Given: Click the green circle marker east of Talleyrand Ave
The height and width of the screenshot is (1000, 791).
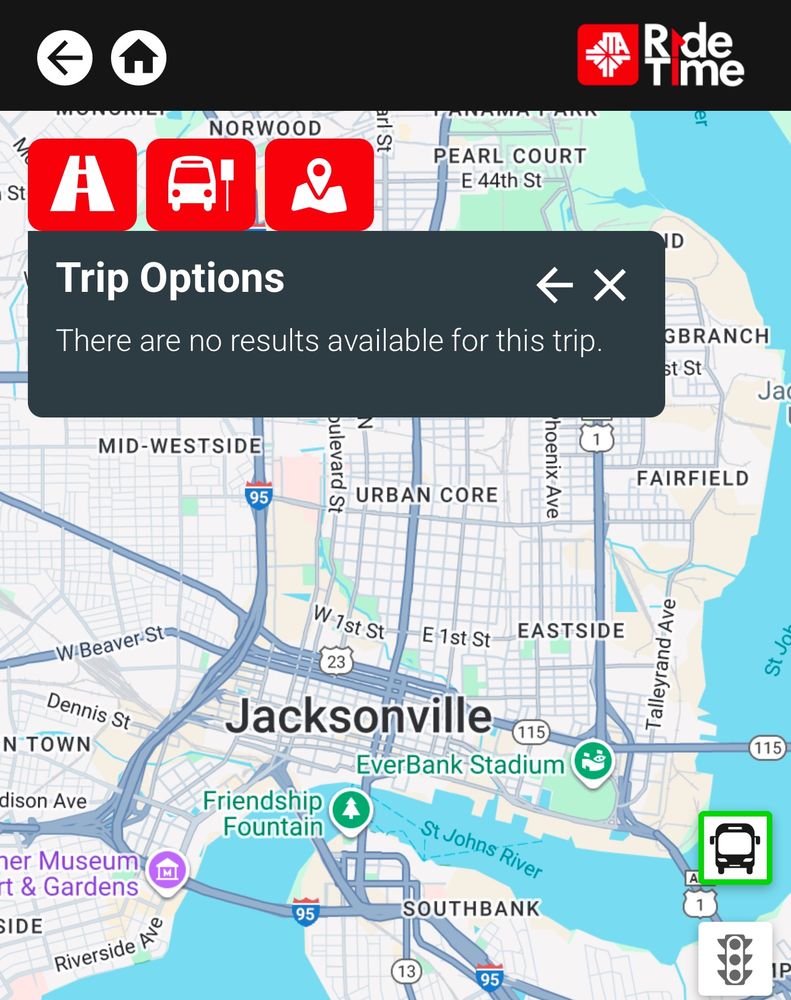Looking at the screenshot, I should point(592,759).
